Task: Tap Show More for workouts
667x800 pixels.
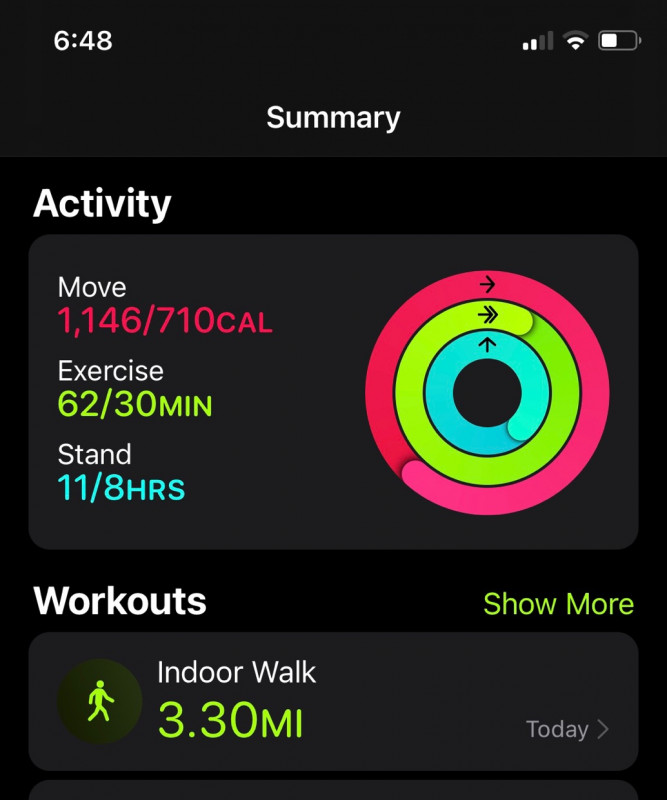Action: pyautogui.click(x=558, y=604)
